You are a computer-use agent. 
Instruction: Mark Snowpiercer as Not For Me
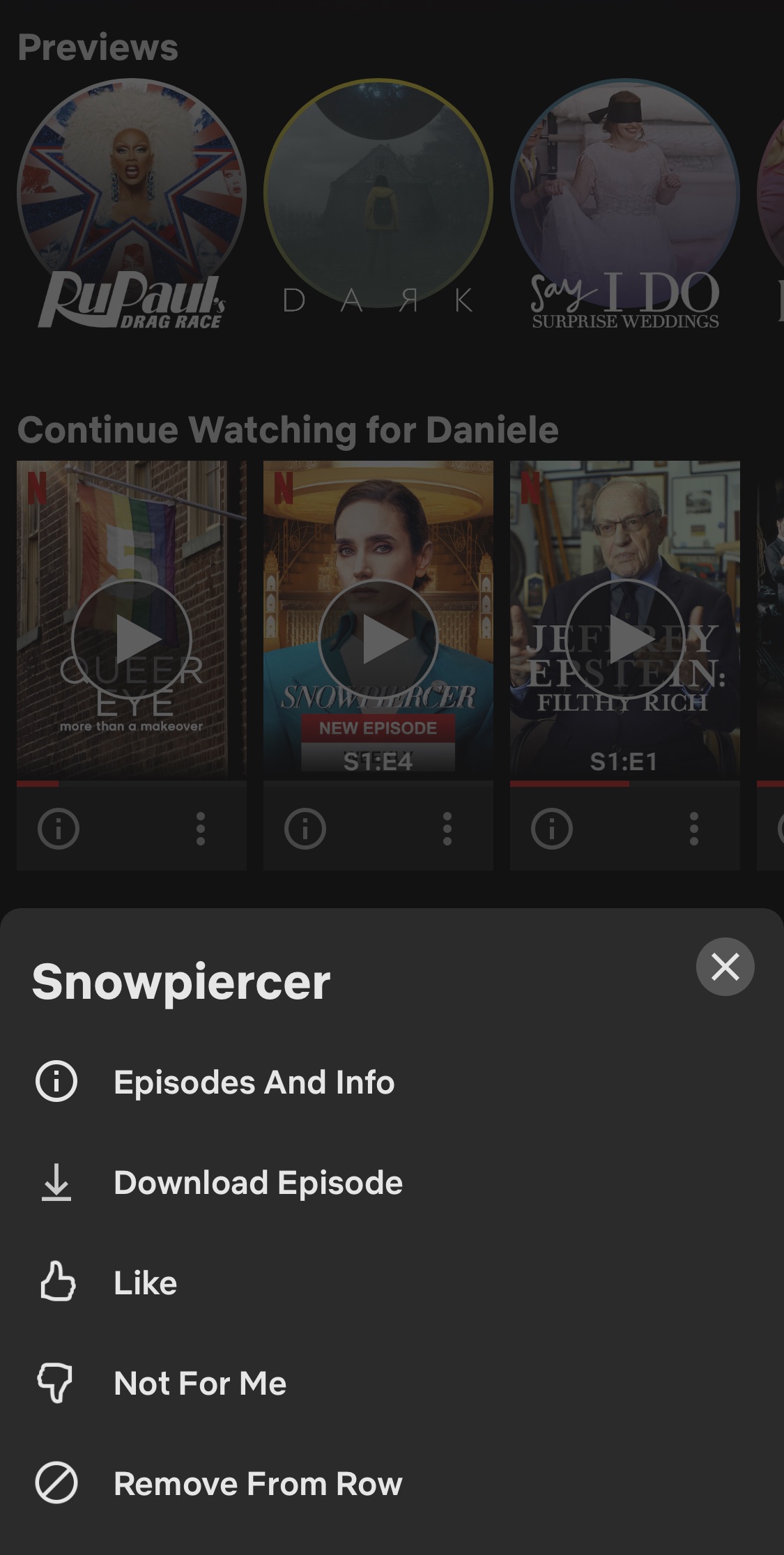pos(200,1384)
